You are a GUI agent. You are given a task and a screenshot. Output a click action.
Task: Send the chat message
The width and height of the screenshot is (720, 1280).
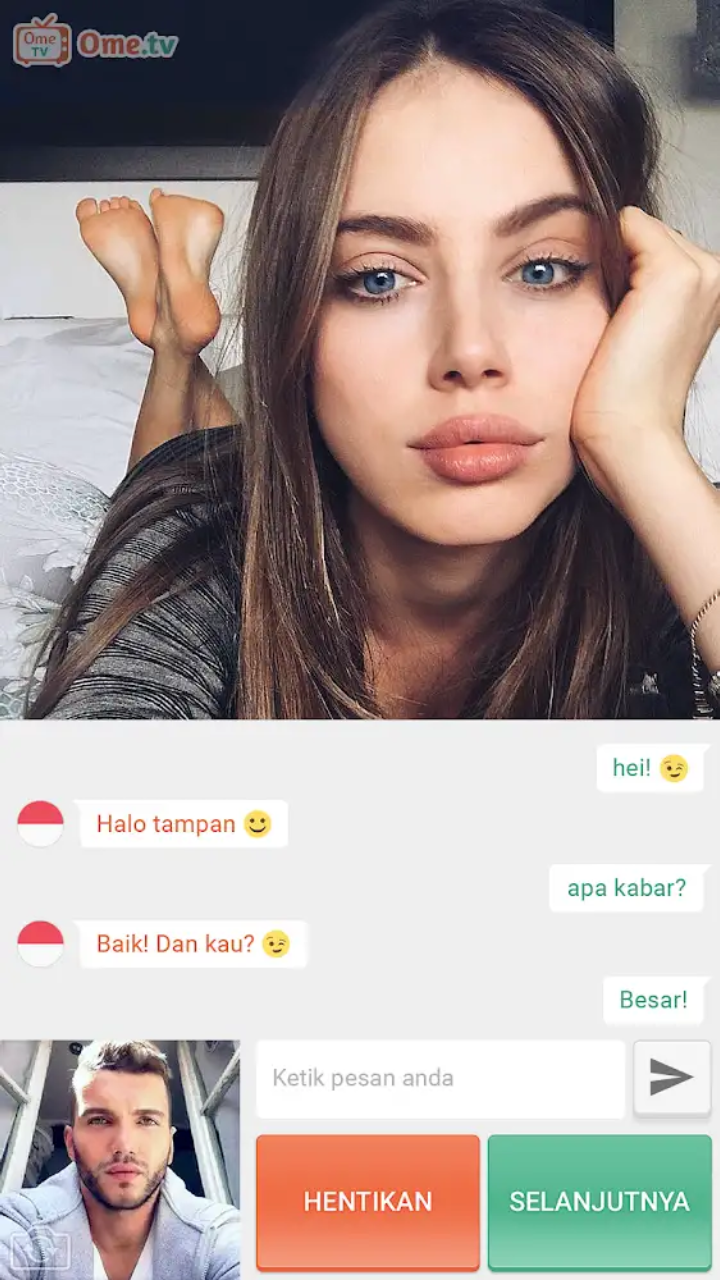(x=671, y=1078)
